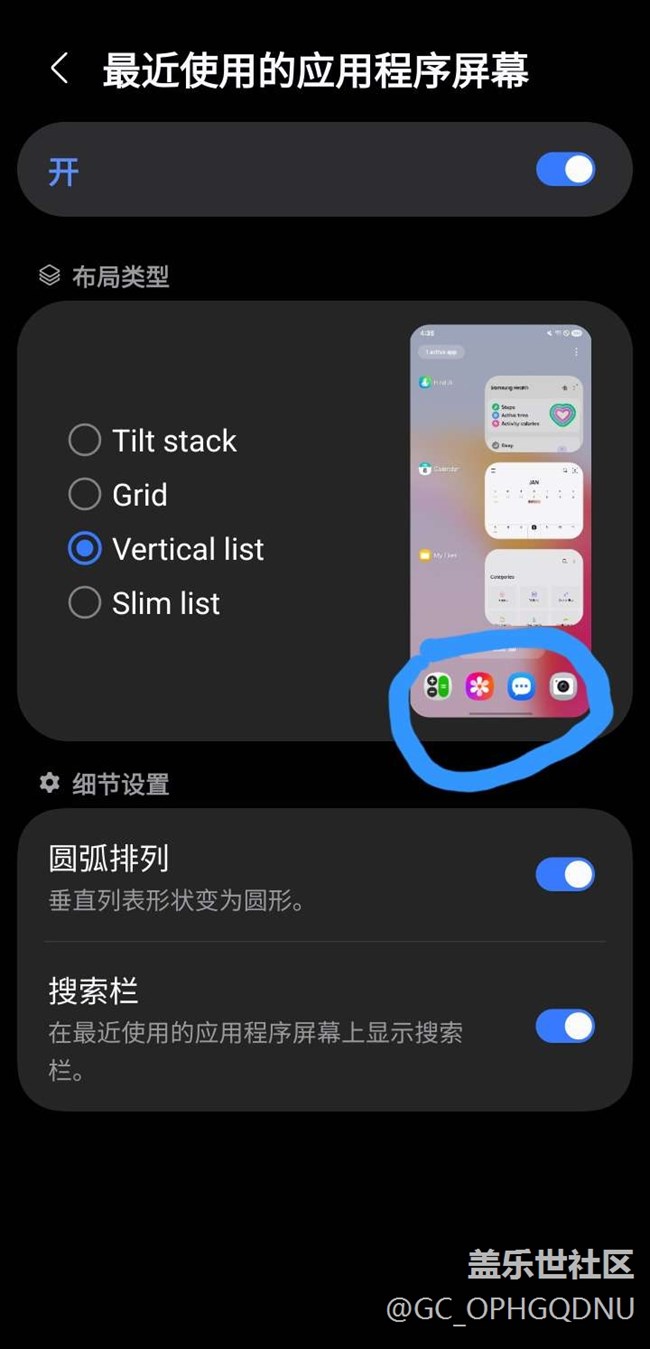Choose the Grid layout option

(x=85, y=494)
